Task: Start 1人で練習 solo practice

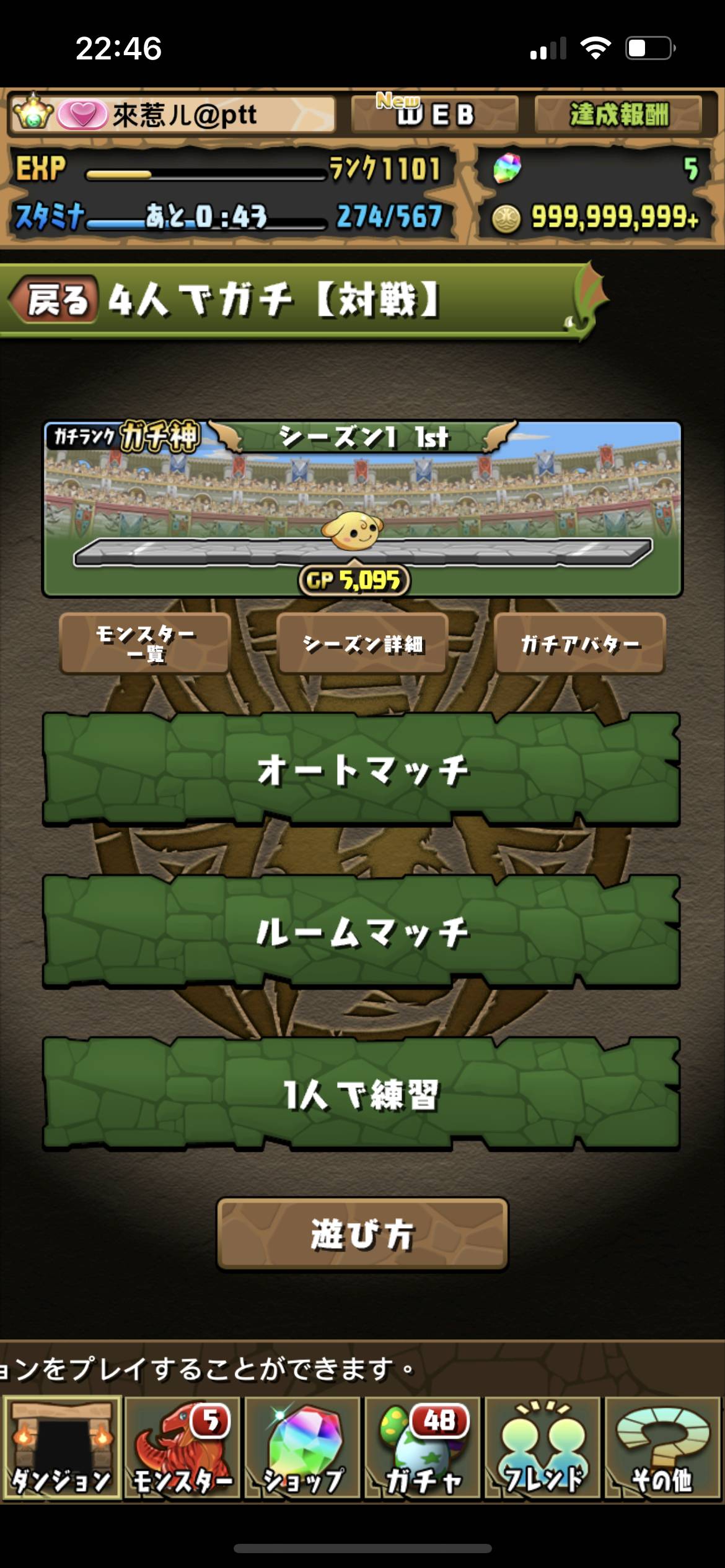Action: pos(362,1094)
